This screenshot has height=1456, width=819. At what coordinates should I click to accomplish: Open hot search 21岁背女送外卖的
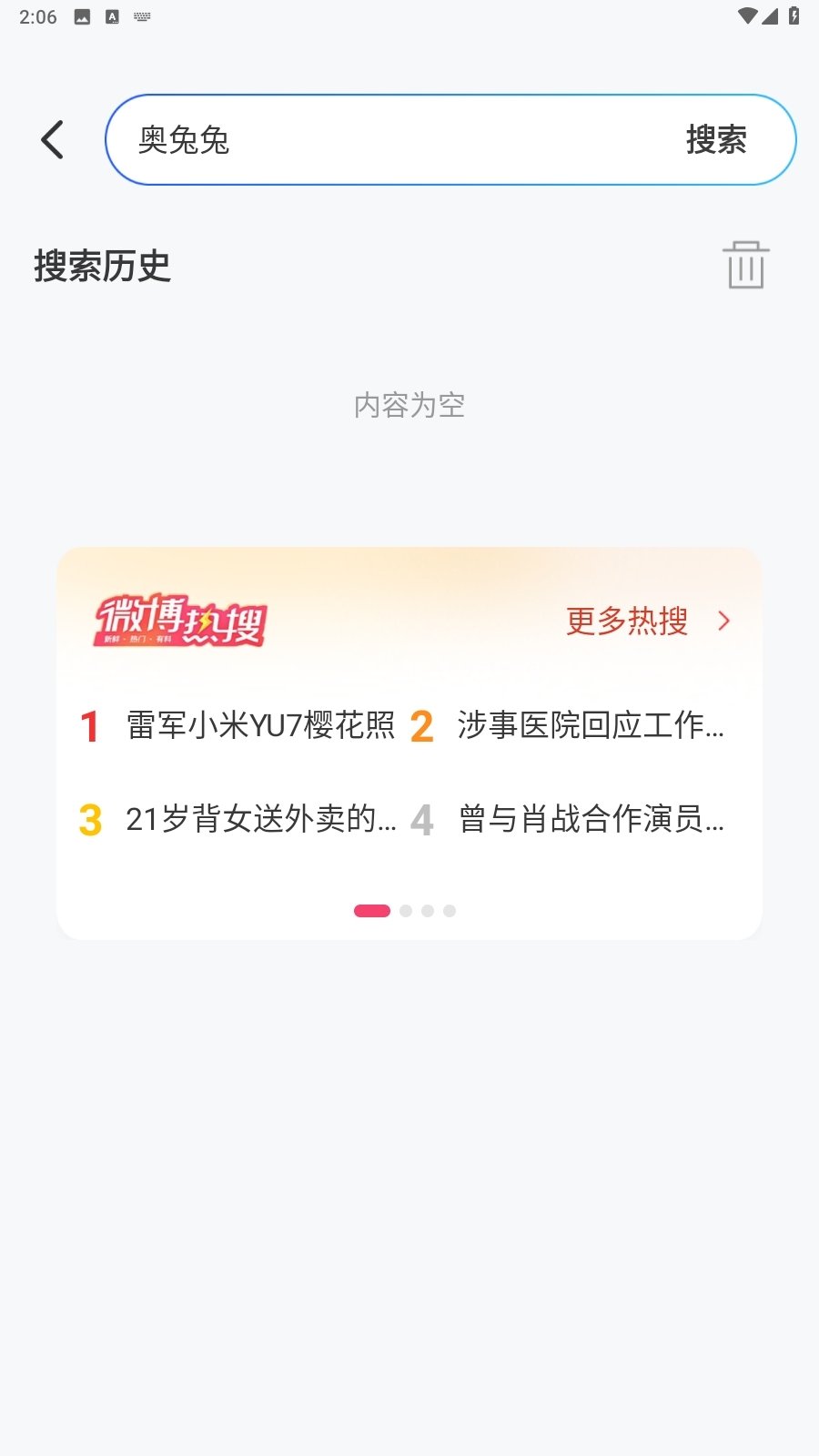pos(260,819)
